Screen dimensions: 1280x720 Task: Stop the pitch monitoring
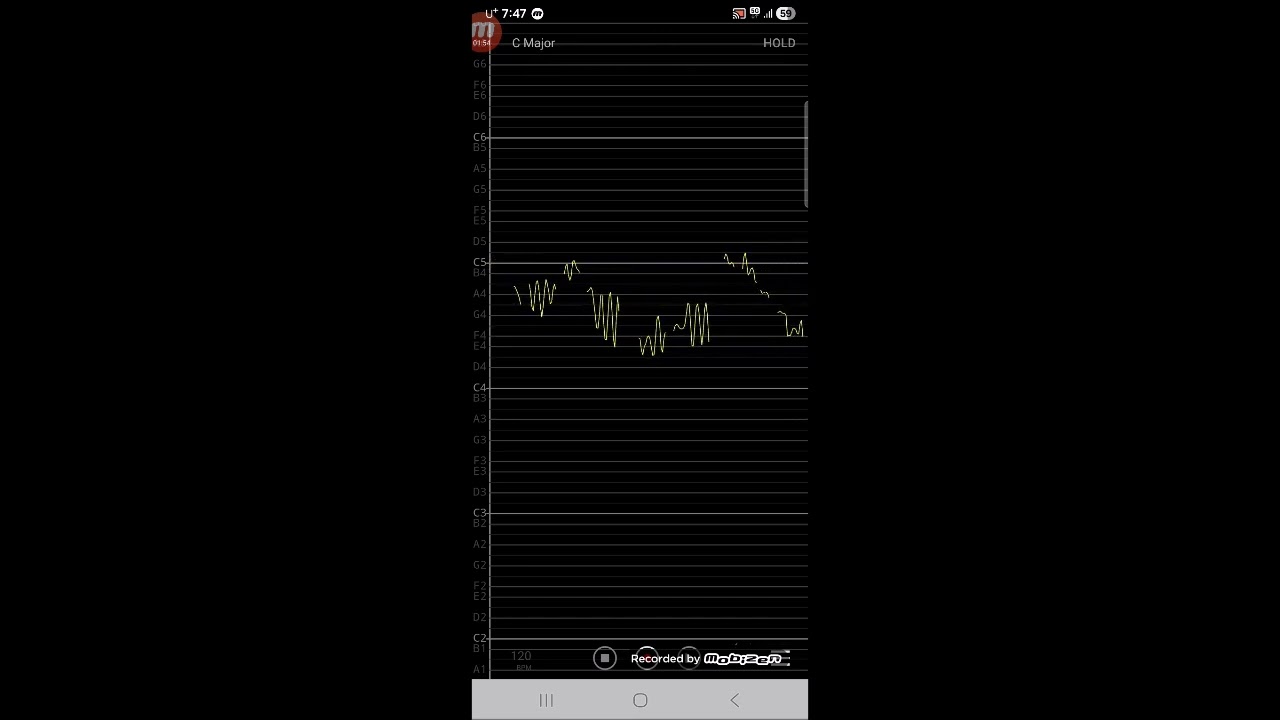click(605, 658)
